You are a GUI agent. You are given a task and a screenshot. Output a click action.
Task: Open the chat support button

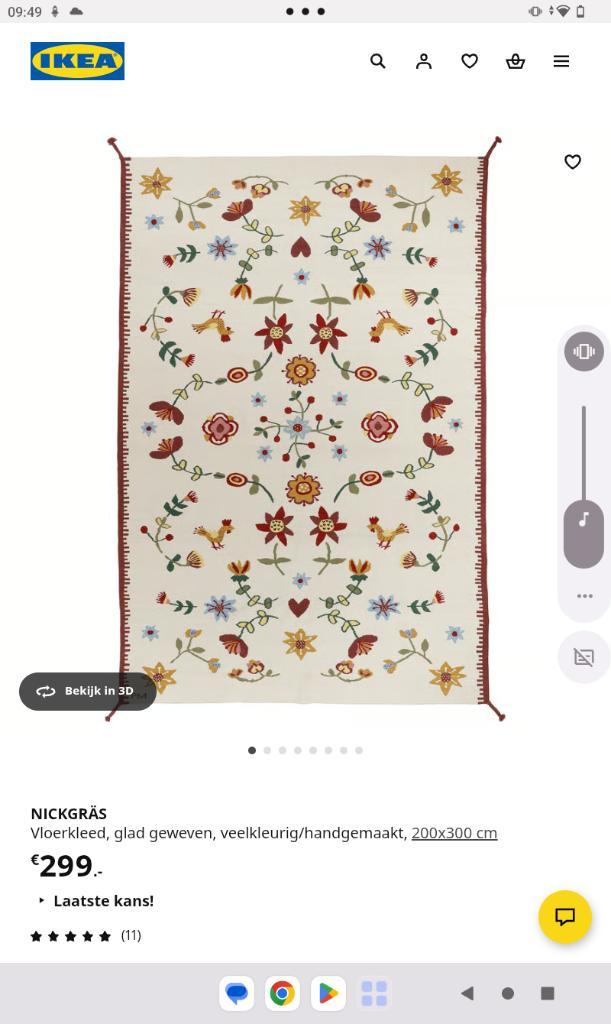pos(565,916)
